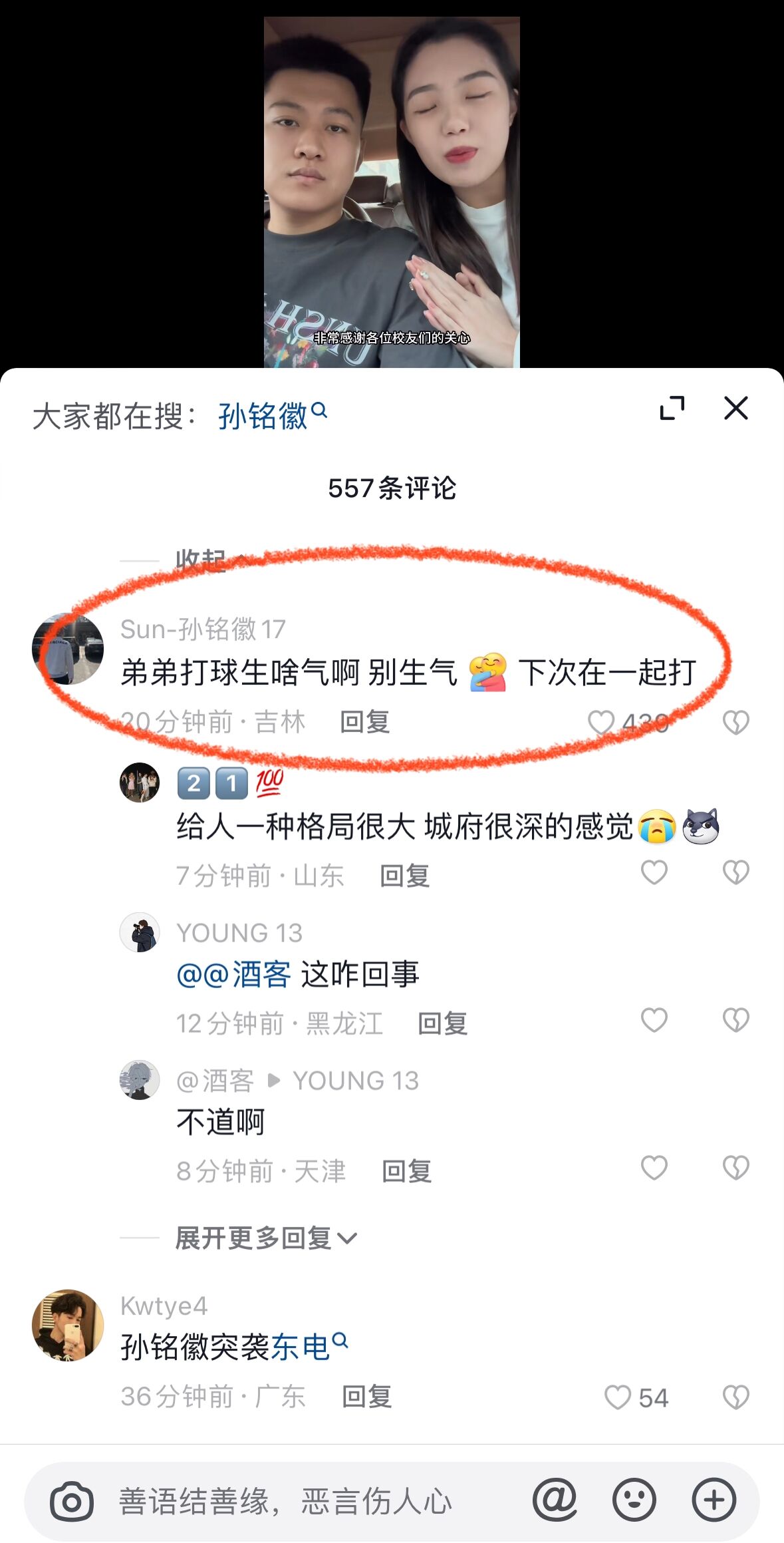Like the 格局很大 reply from 山东
This screenshot has width=784, height=1543.
(654, 872)
